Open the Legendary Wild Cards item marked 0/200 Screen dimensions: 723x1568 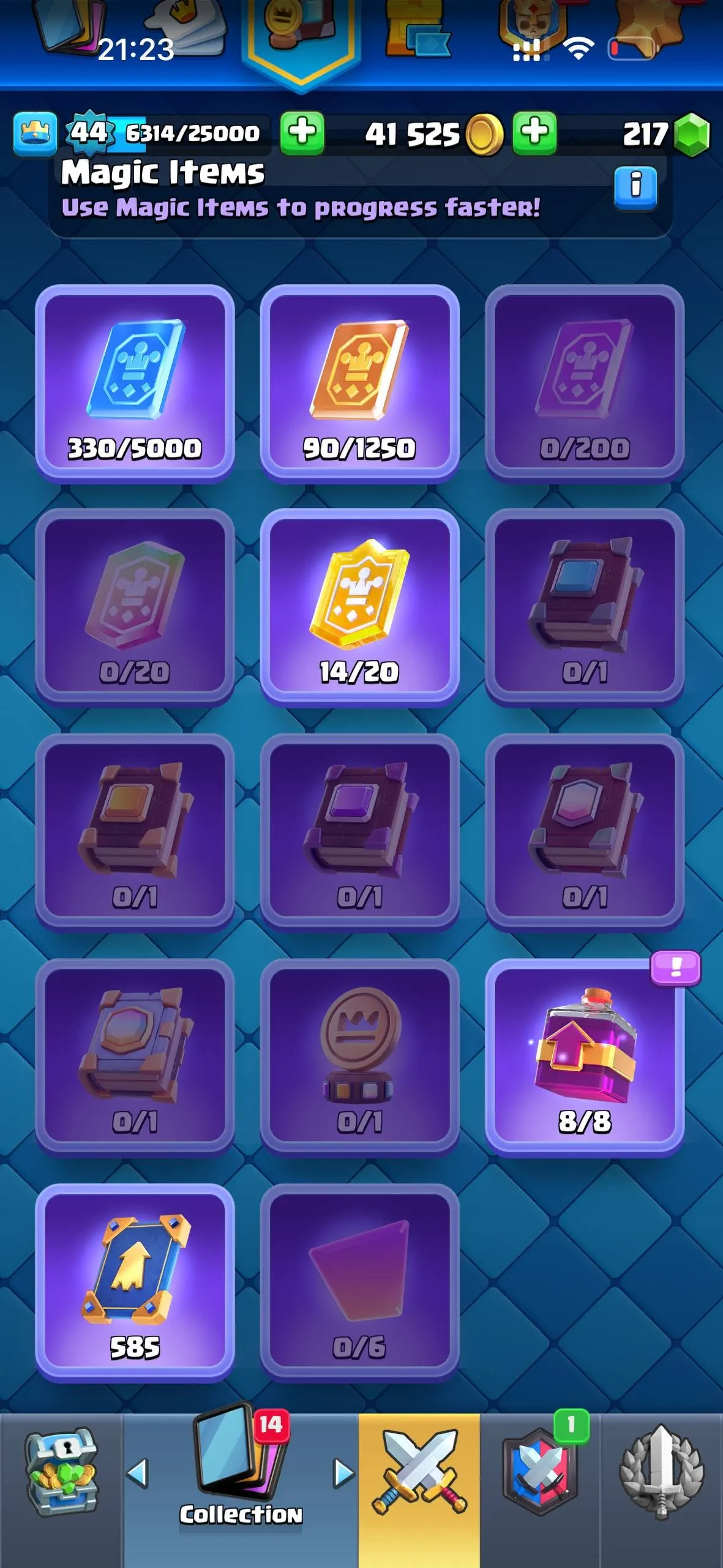coord(585,380)
